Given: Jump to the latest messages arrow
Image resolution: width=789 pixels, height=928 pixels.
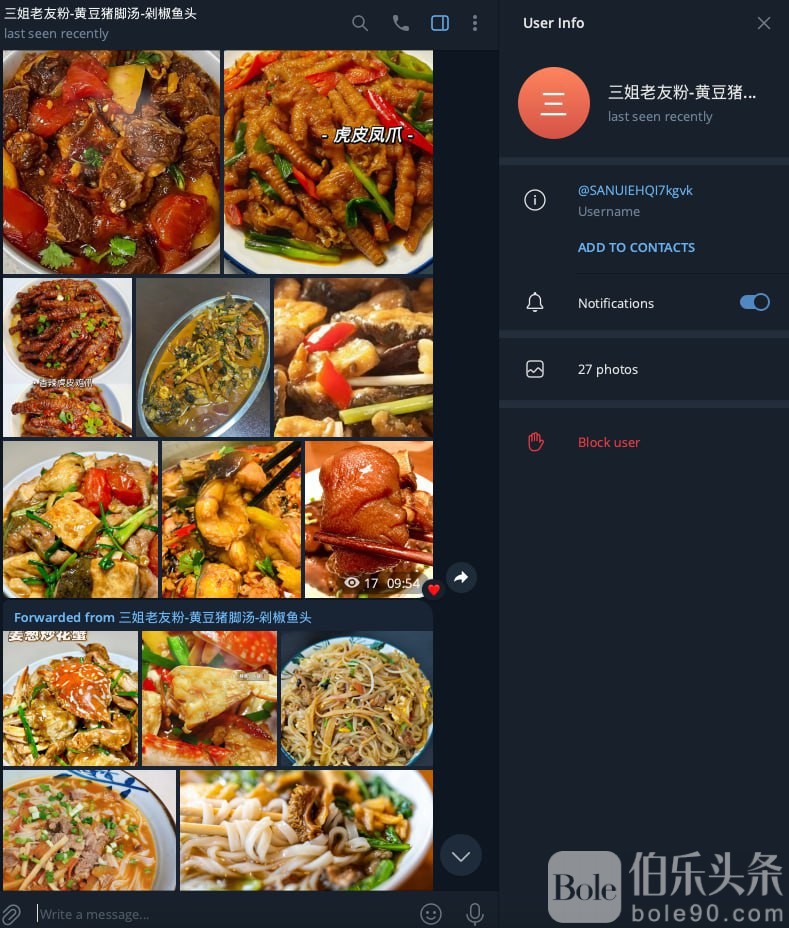Looking at the screenshot, I should coord(461,856).
